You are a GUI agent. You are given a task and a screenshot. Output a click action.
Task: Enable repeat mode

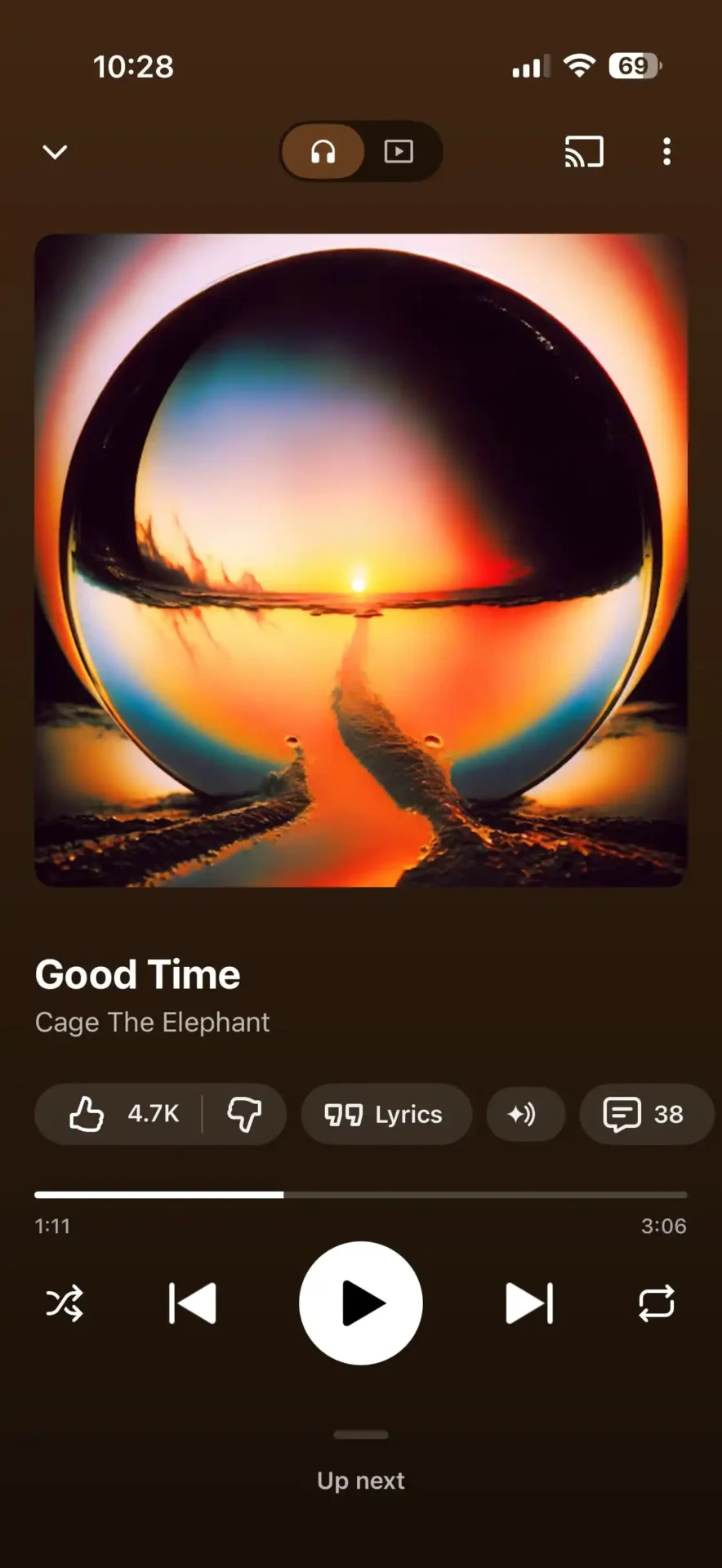coord(656,1303)
